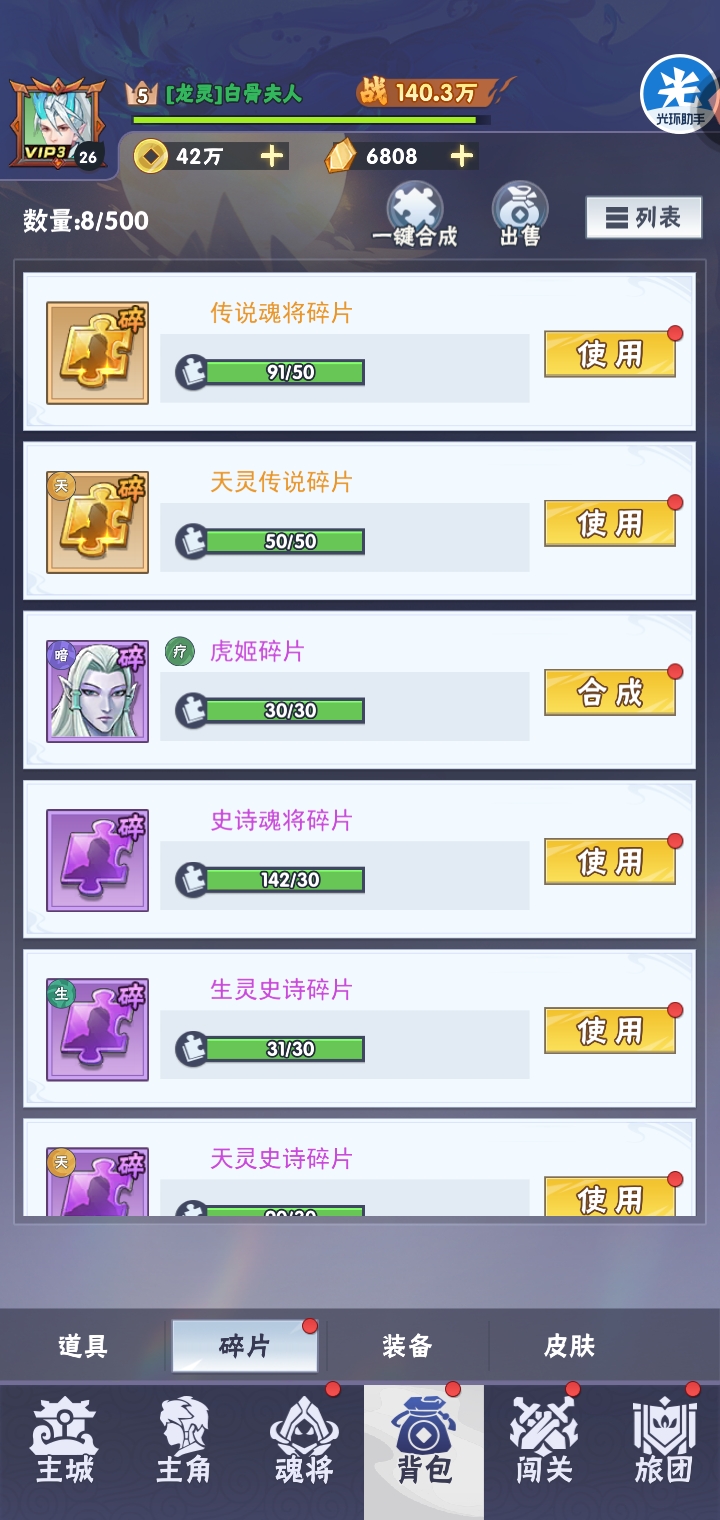Use the 史诗魂将碎片 fragments

click(609, 861)
